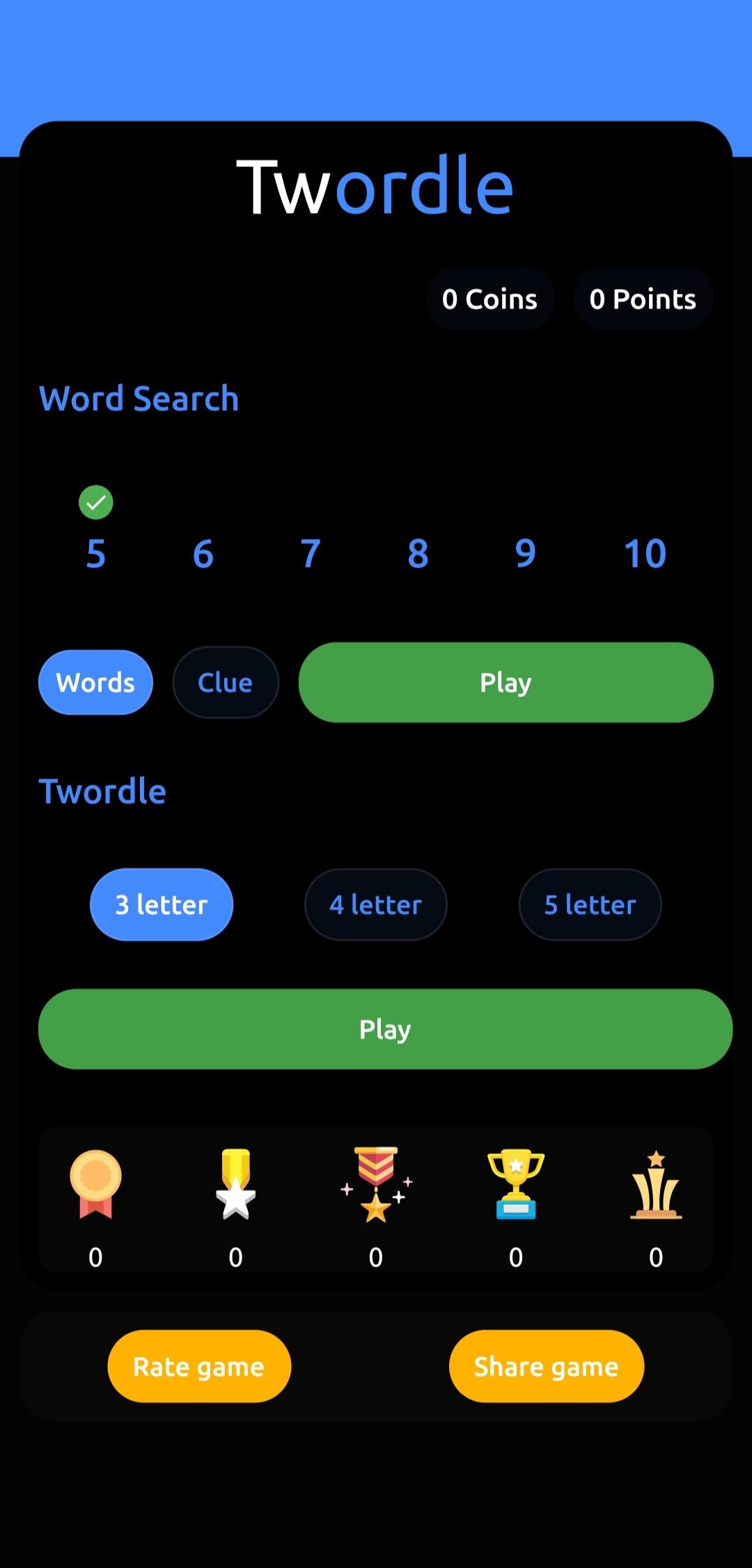Select word search grid size 6
The height and width of the screenshot is (1568, 752).
(203, 554)
